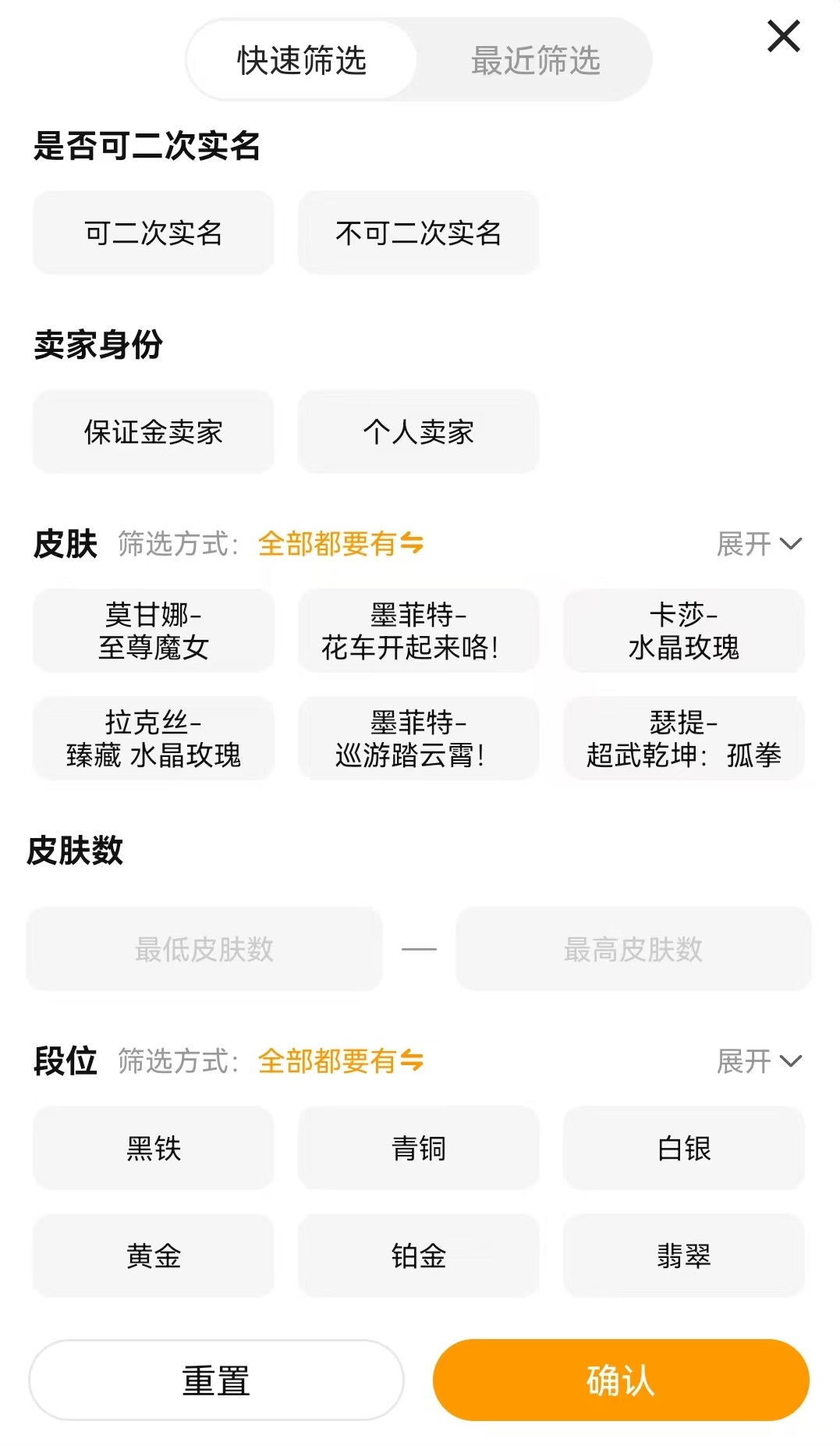This screenshot has width=840, height=1446.
Task: Reset all filters with 重置
Action: click(x=216, y=1380)
